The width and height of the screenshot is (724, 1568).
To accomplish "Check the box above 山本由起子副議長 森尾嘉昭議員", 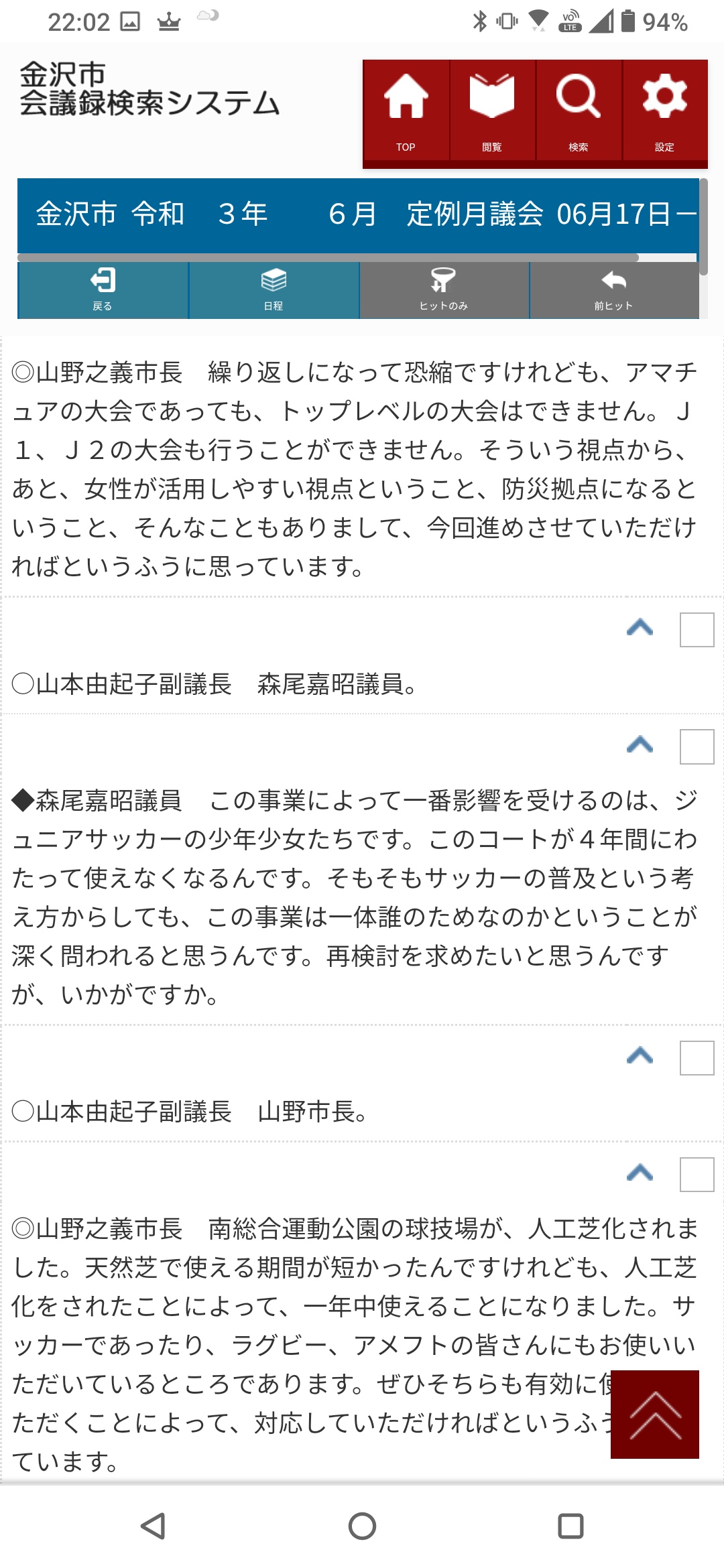I will 697,630.
